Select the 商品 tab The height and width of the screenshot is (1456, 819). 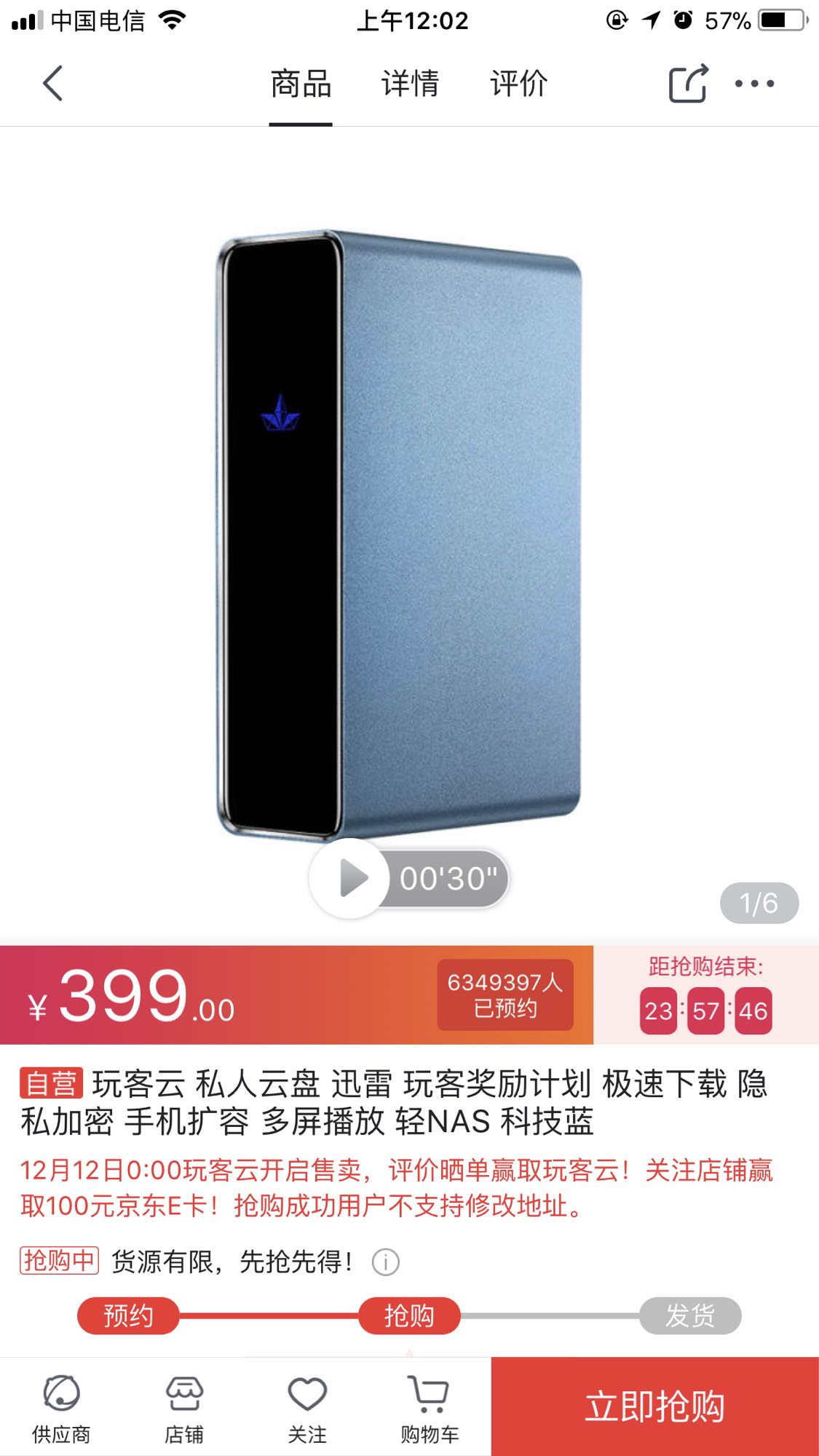tap(301, 84)
